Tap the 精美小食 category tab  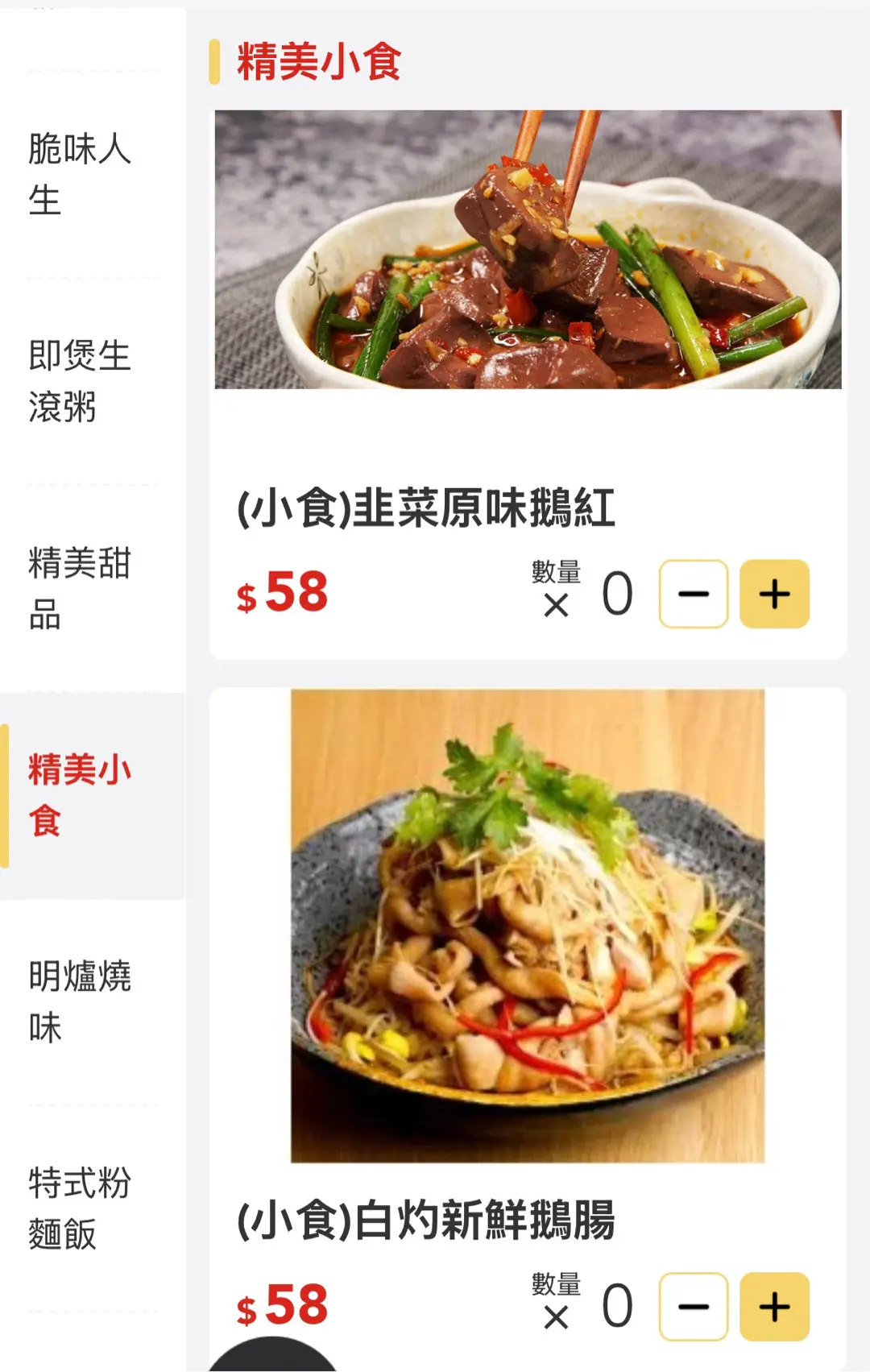(79, 795)
